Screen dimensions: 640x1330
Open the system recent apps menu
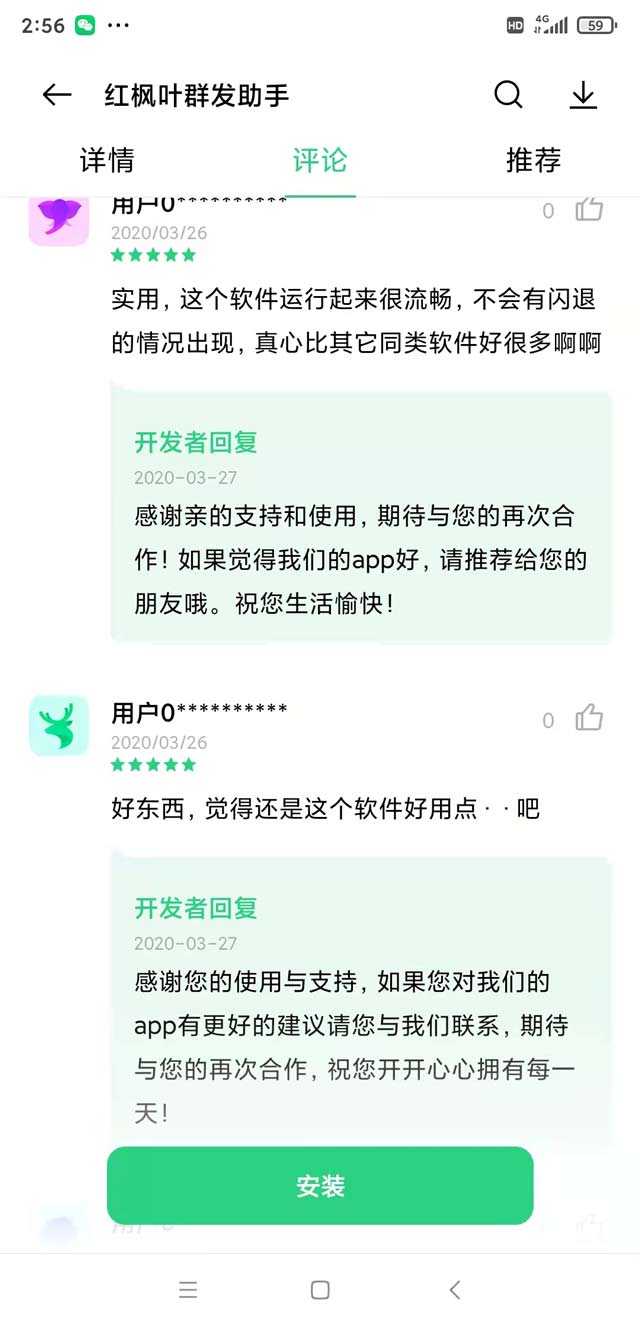188,1290
